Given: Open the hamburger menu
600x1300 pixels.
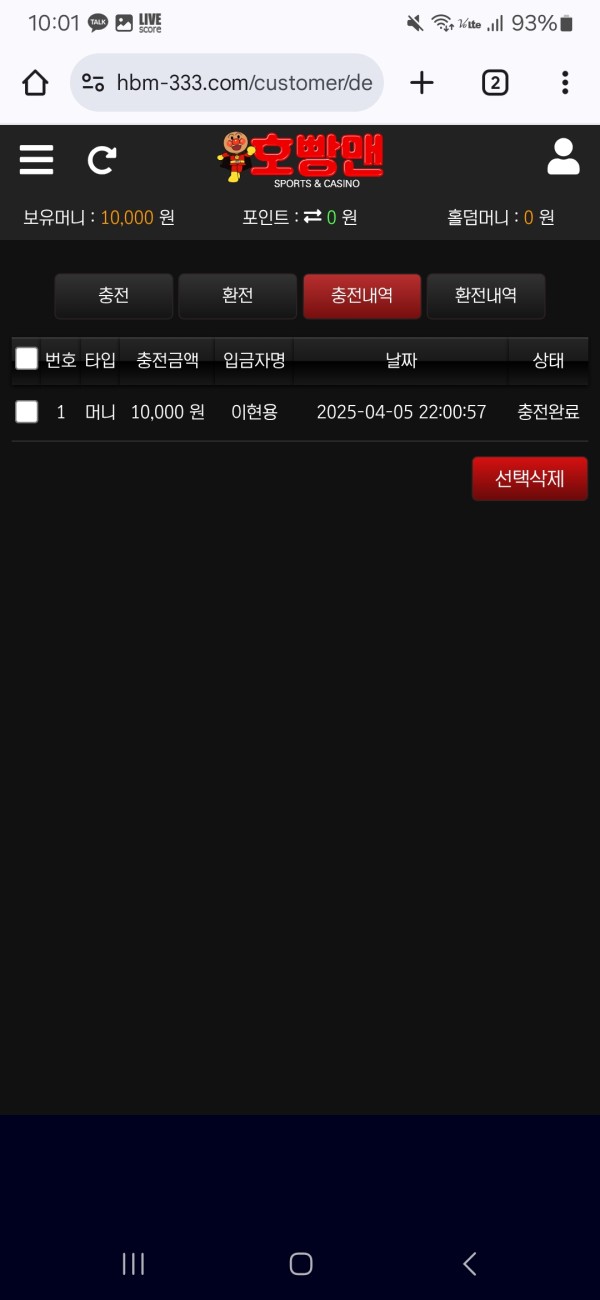Looking at the screenshot, I should [x=36, y=160].
